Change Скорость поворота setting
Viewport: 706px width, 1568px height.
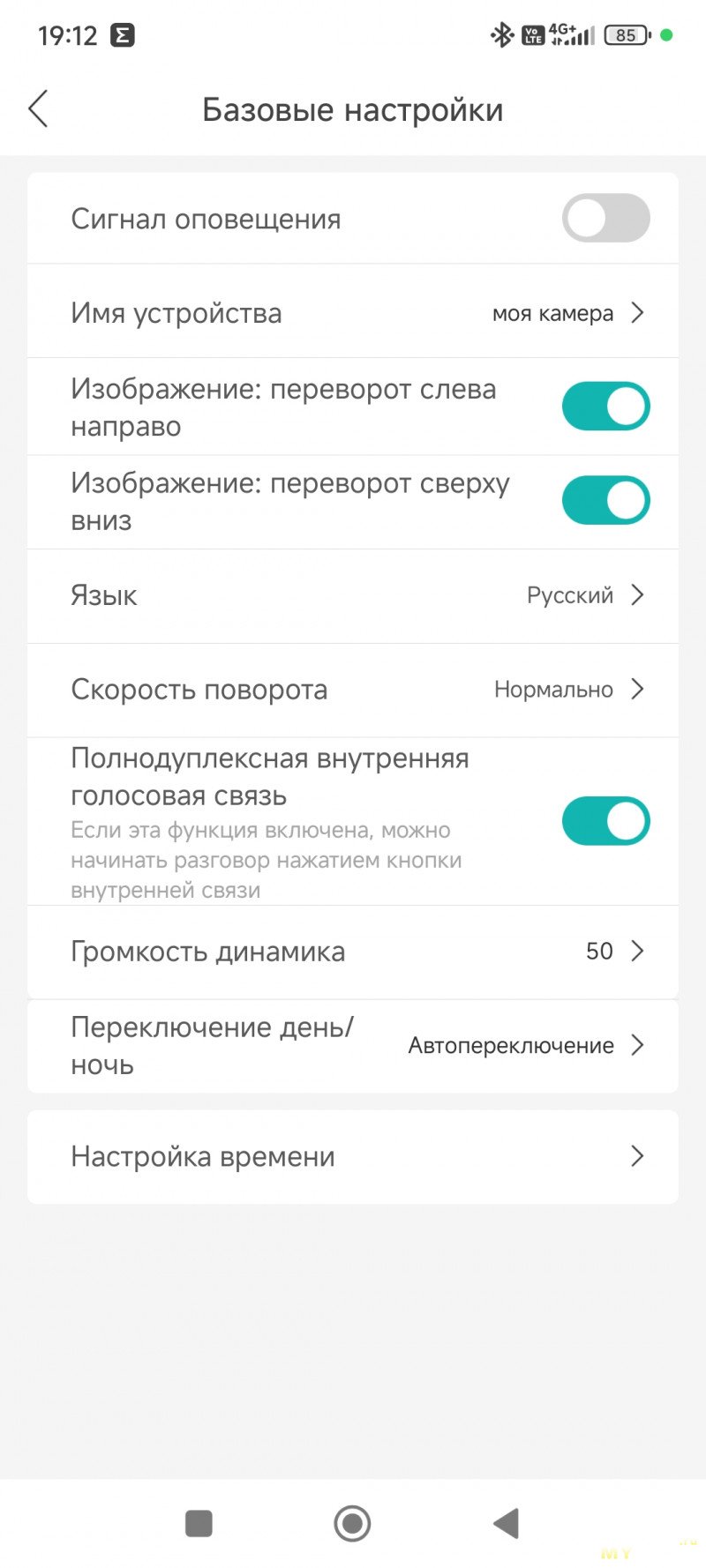(x=353, y=690)
